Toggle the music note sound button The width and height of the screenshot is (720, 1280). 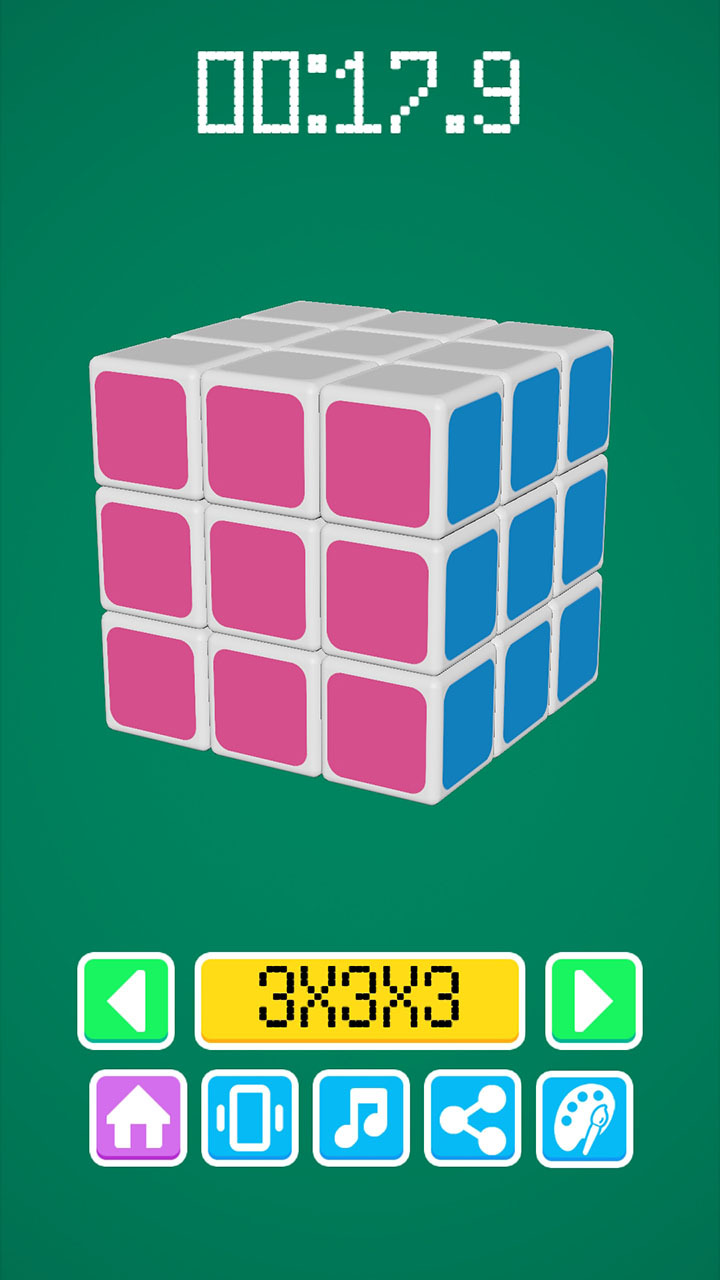point(361,1118)
